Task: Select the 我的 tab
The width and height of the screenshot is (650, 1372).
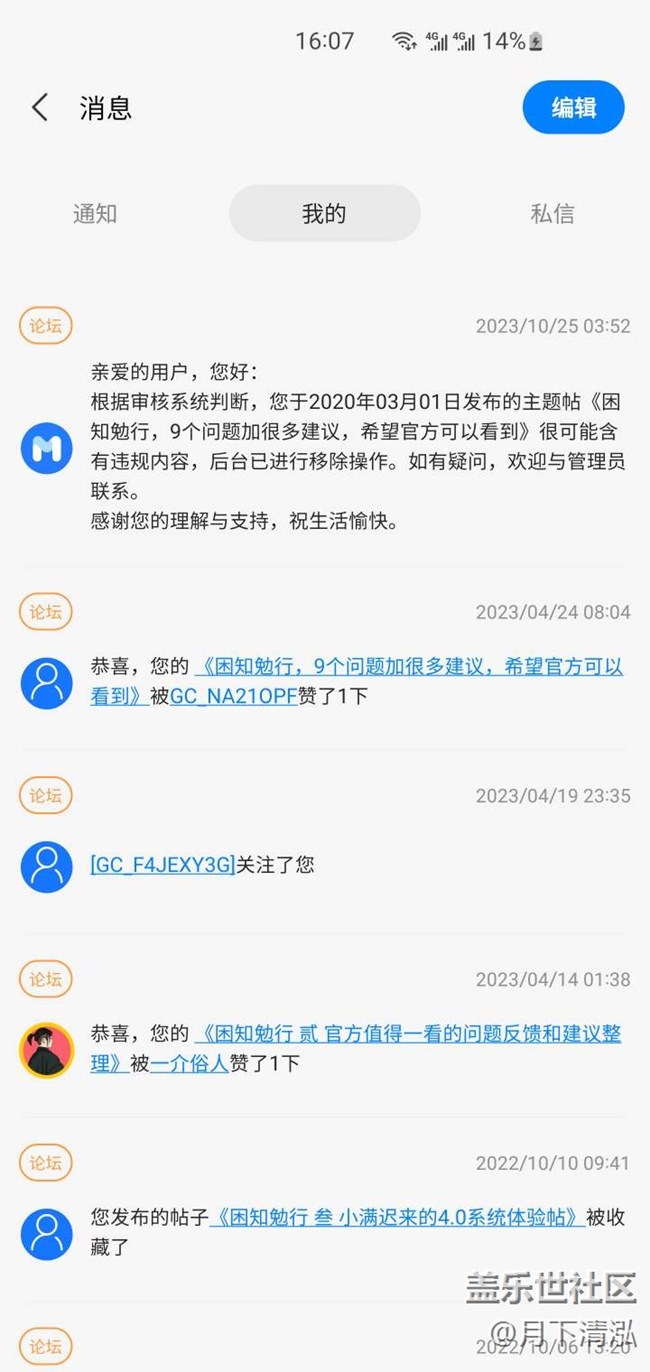Action: 324,213
